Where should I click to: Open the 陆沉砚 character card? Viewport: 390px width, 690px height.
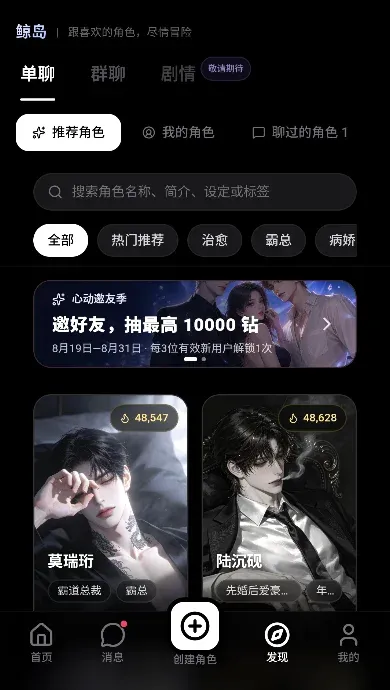pos(279,503)
